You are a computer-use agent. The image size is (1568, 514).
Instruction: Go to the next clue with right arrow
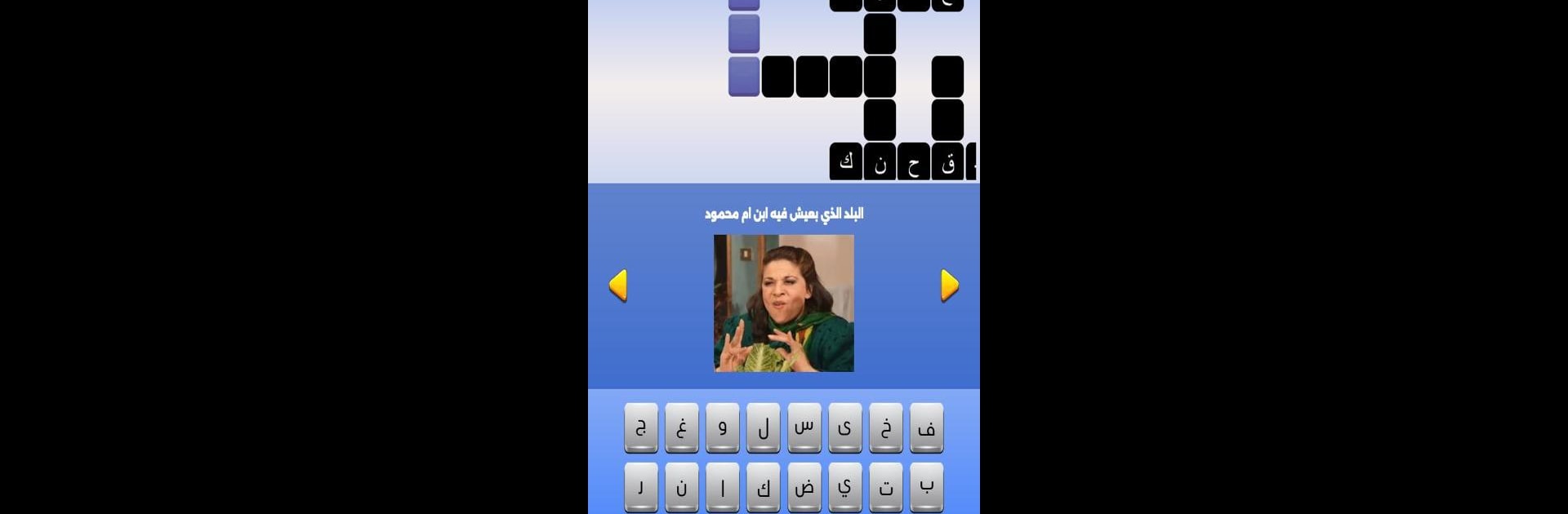pos(949,286)
